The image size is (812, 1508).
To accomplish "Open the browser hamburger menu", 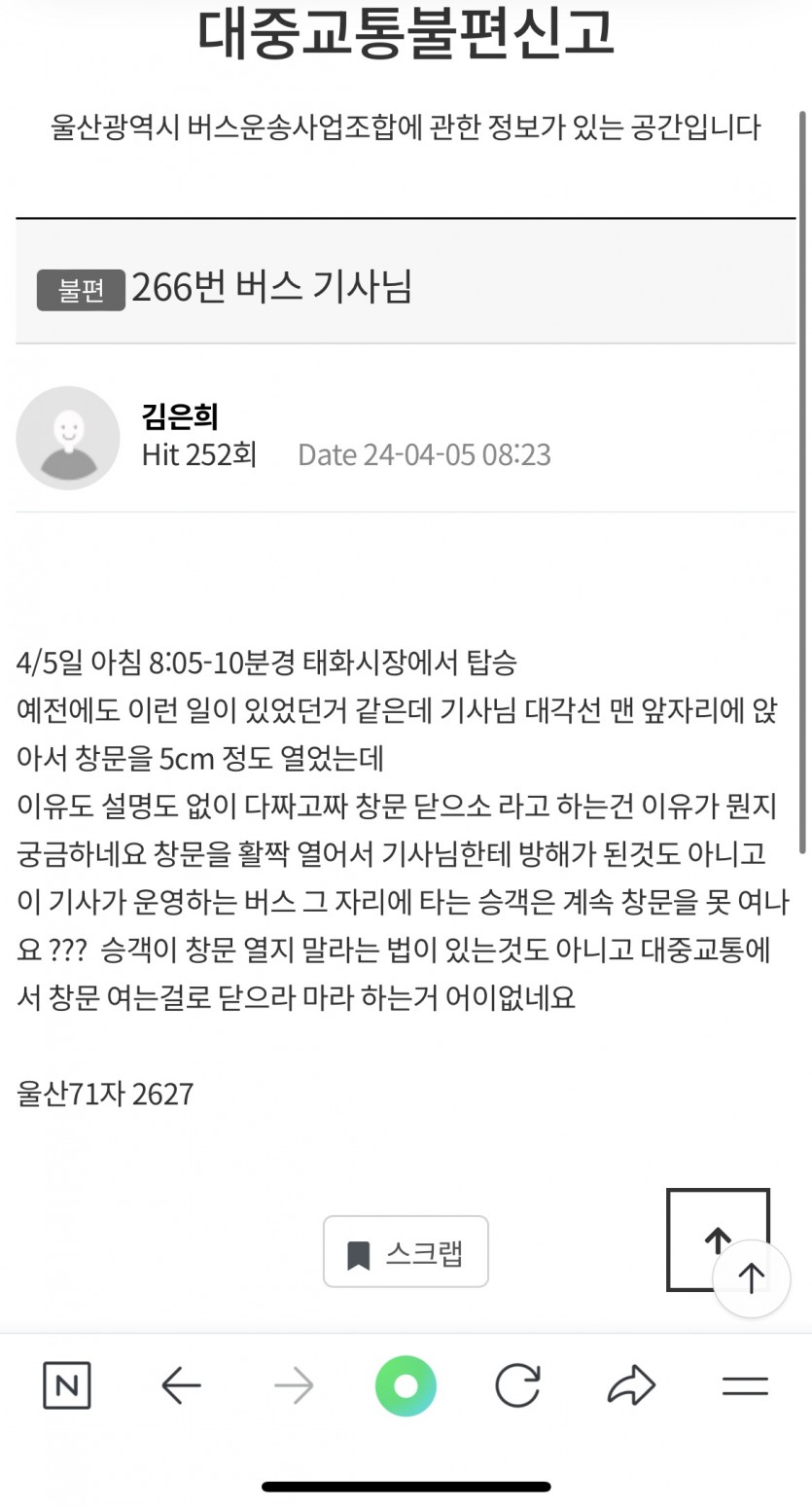I will pos(746,1385).
